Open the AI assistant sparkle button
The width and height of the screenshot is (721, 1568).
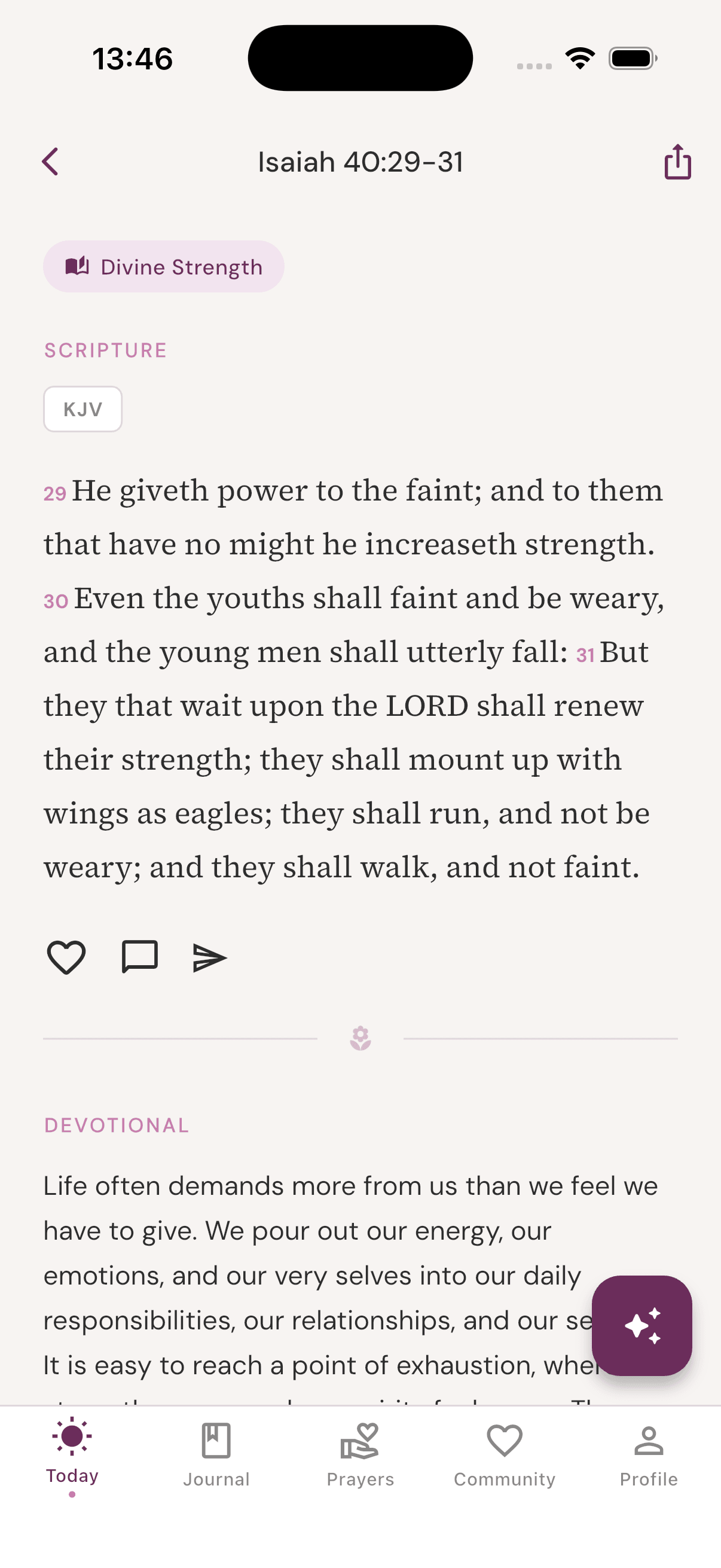(x=642, y=1325)
